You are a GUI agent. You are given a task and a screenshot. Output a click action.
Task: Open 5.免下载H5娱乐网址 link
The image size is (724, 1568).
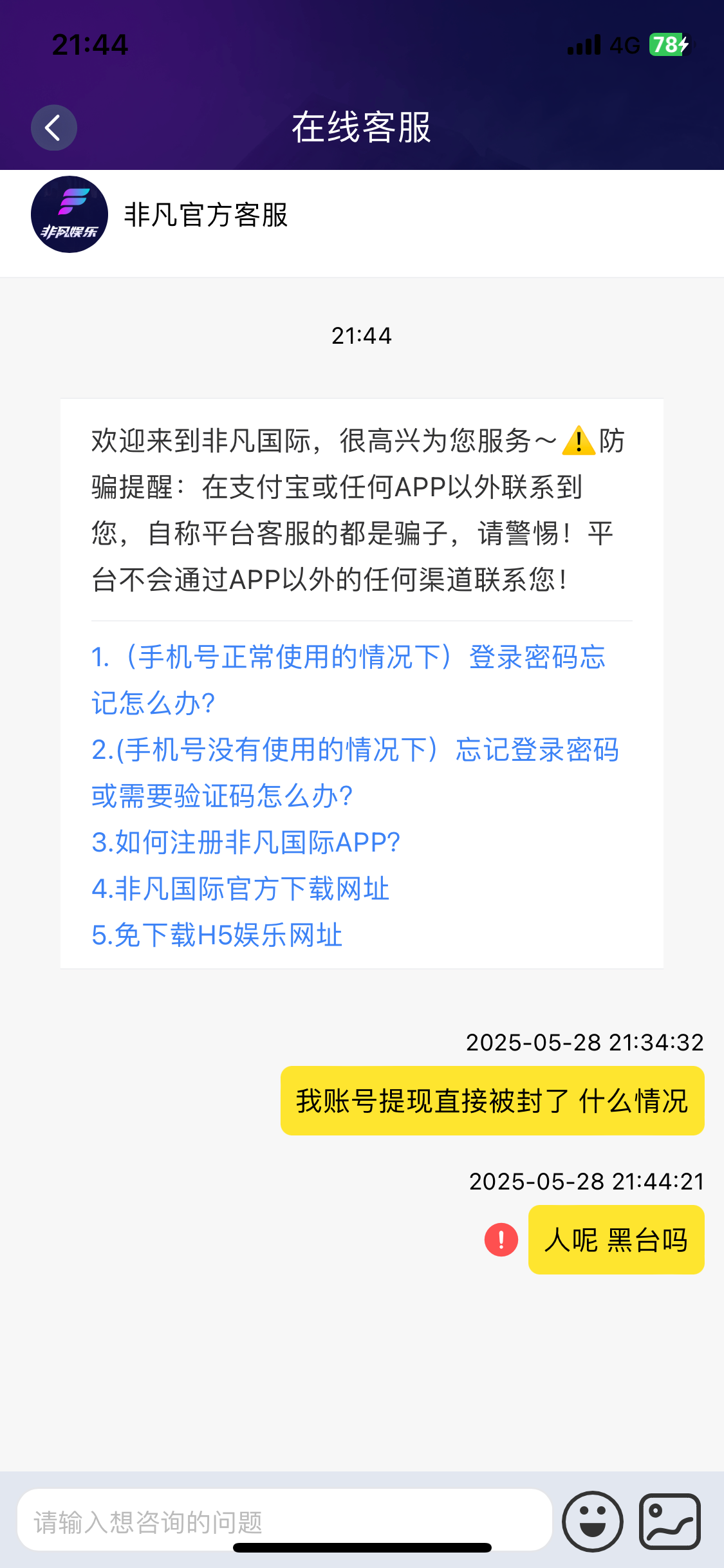coord(217,935)
